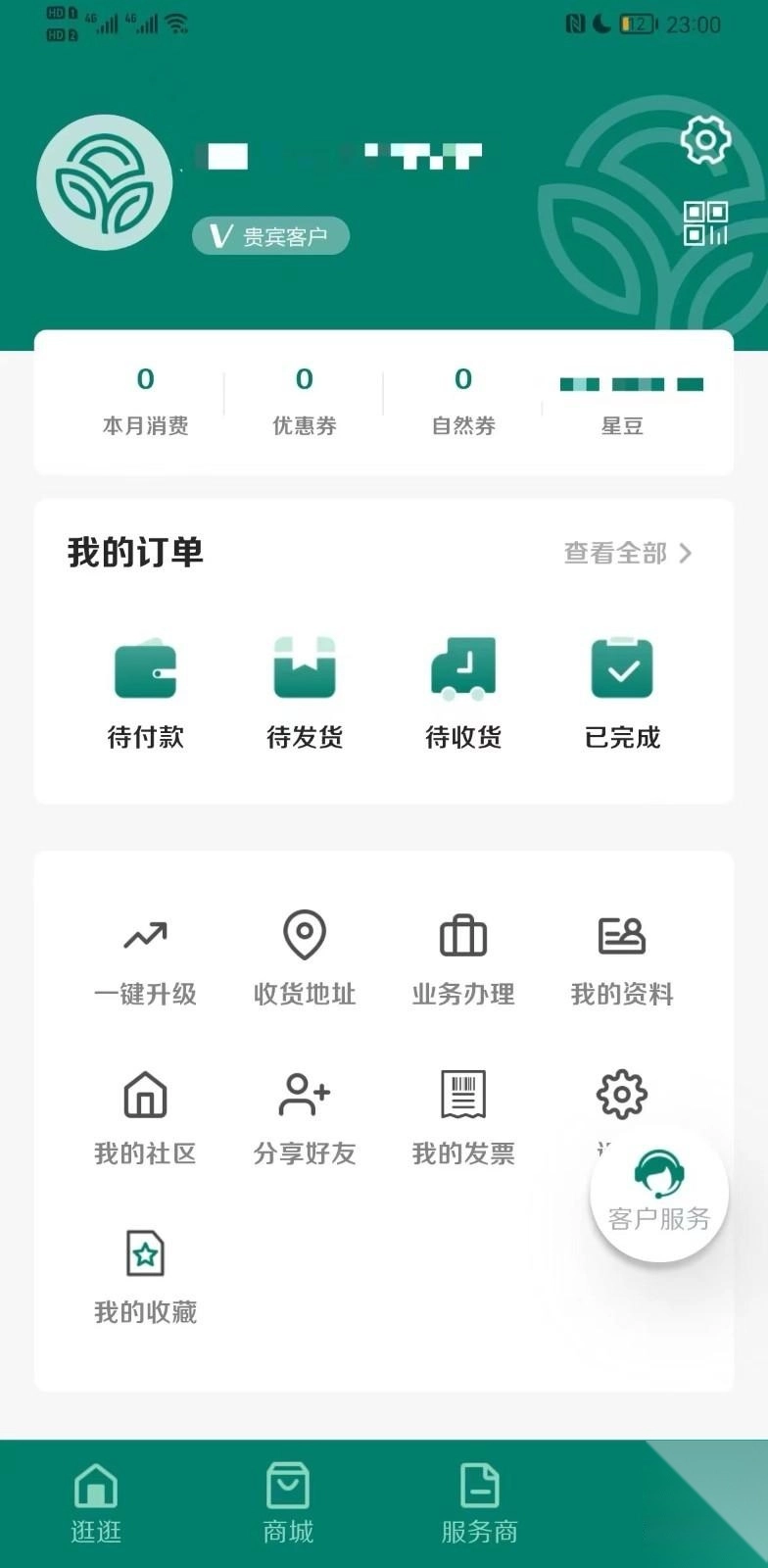The width and height of the screenshot is (768, 1568).
Task: Go to 我的社区
Action: [x=145, y=1118]
